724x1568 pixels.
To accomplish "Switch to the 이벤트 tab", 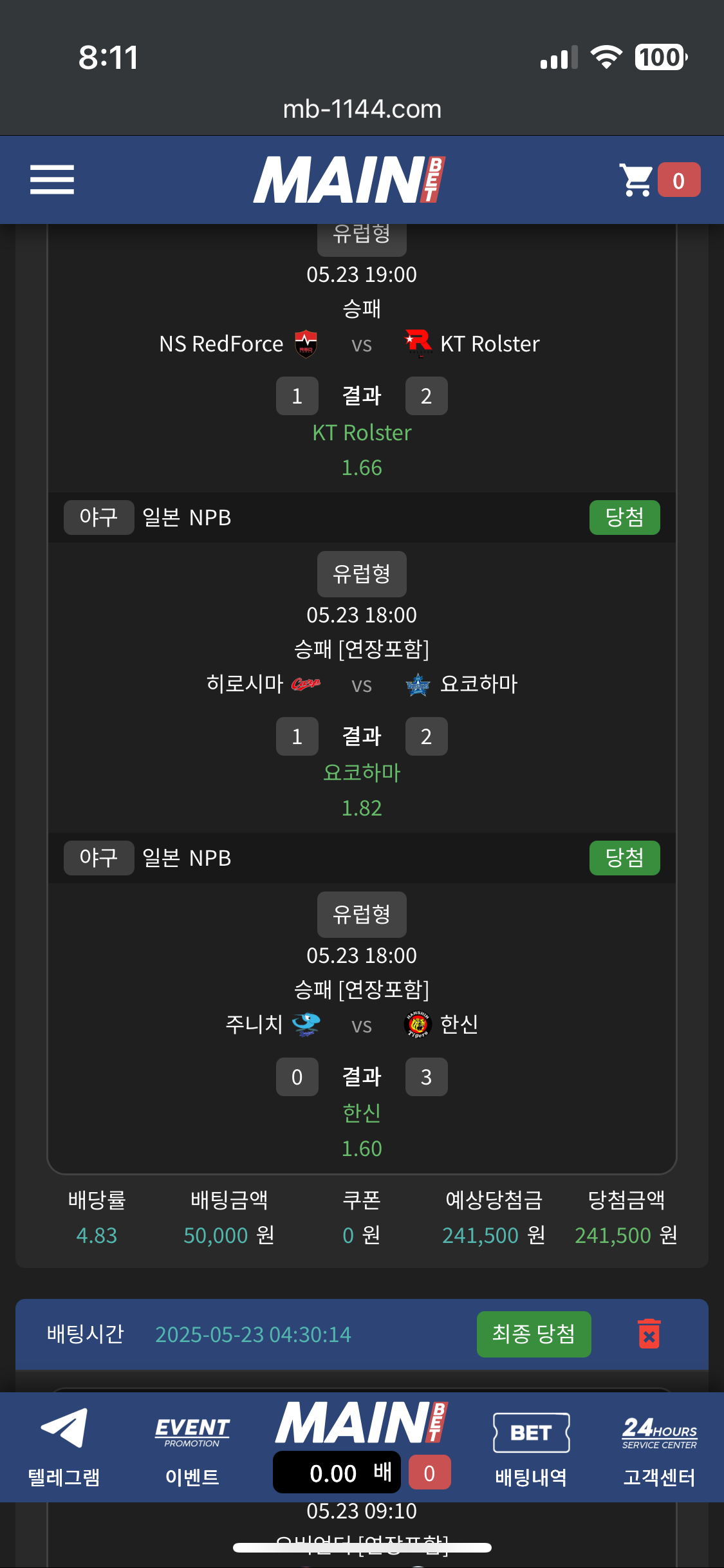I will [x=192, y=1446].
